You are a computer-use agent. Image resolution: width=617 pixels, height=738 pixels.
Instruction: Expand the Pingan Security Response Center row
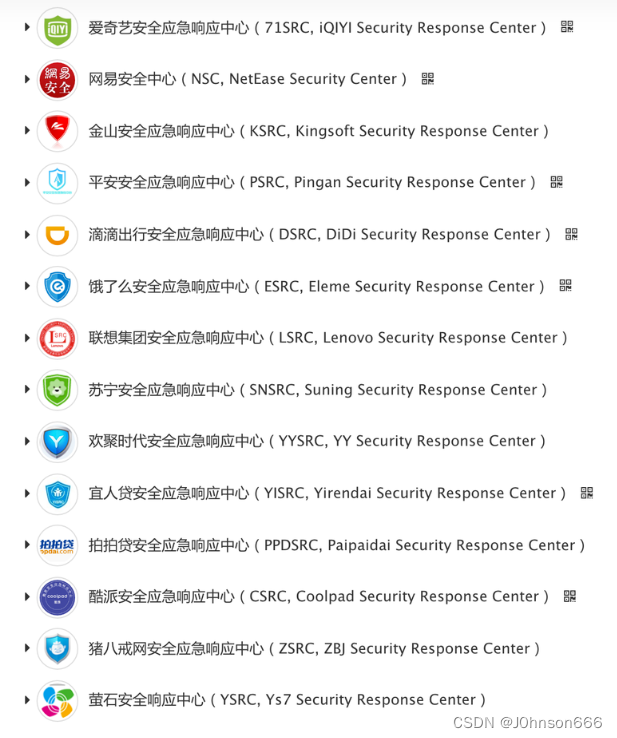[x=27, y=182]
